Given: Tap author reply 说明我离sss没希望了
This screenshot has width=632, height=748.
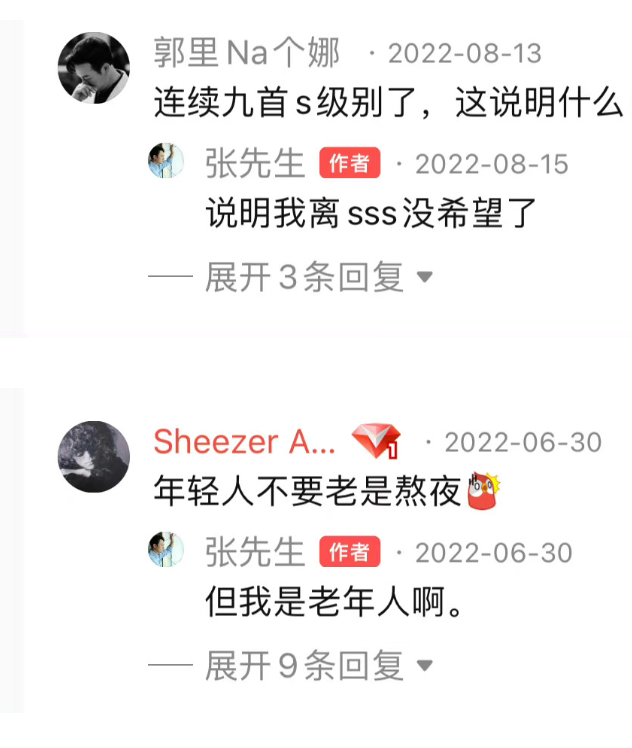Looking at the screenshot, I should pos(371,214).
